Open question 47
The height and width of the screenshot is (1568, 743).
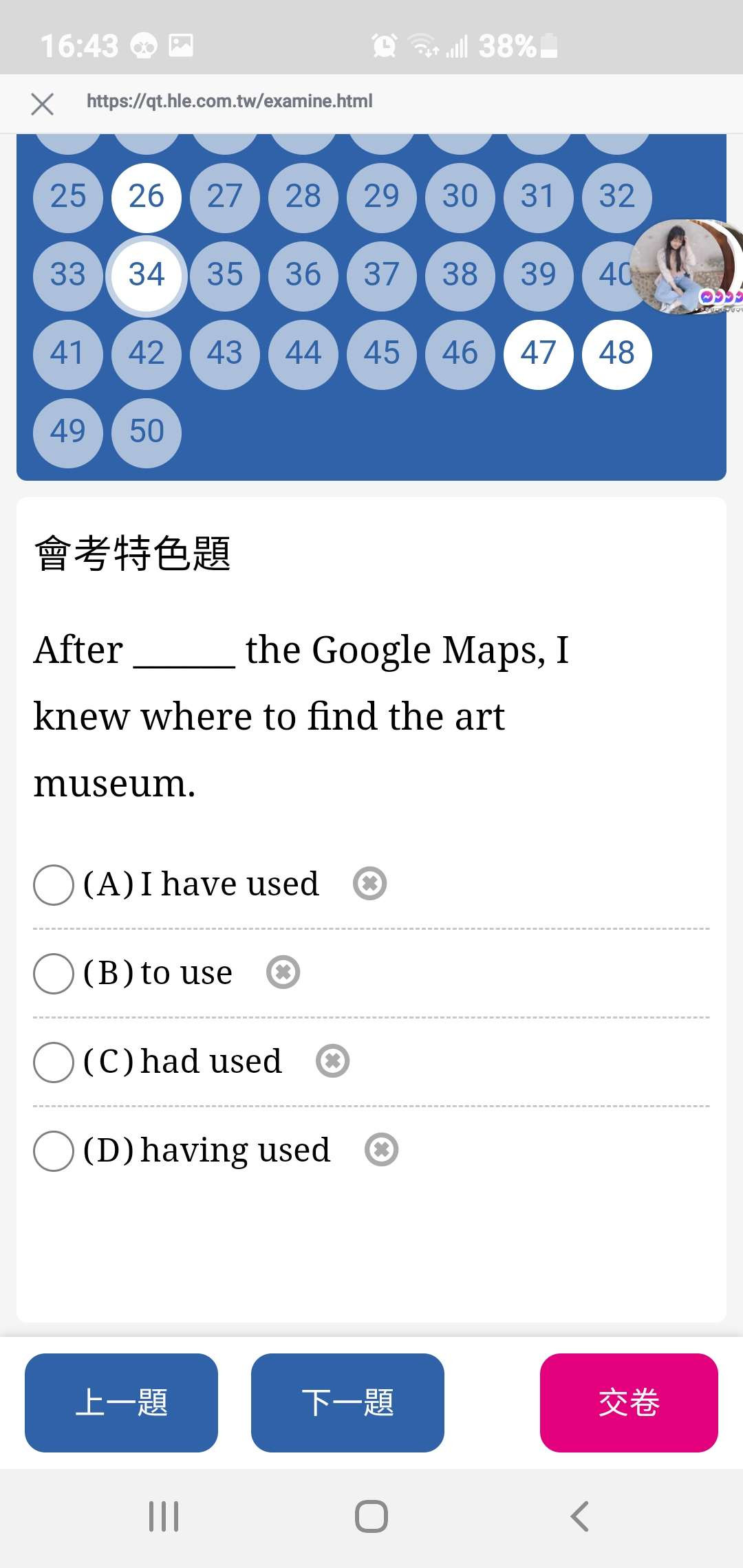[x=539, y=354]
